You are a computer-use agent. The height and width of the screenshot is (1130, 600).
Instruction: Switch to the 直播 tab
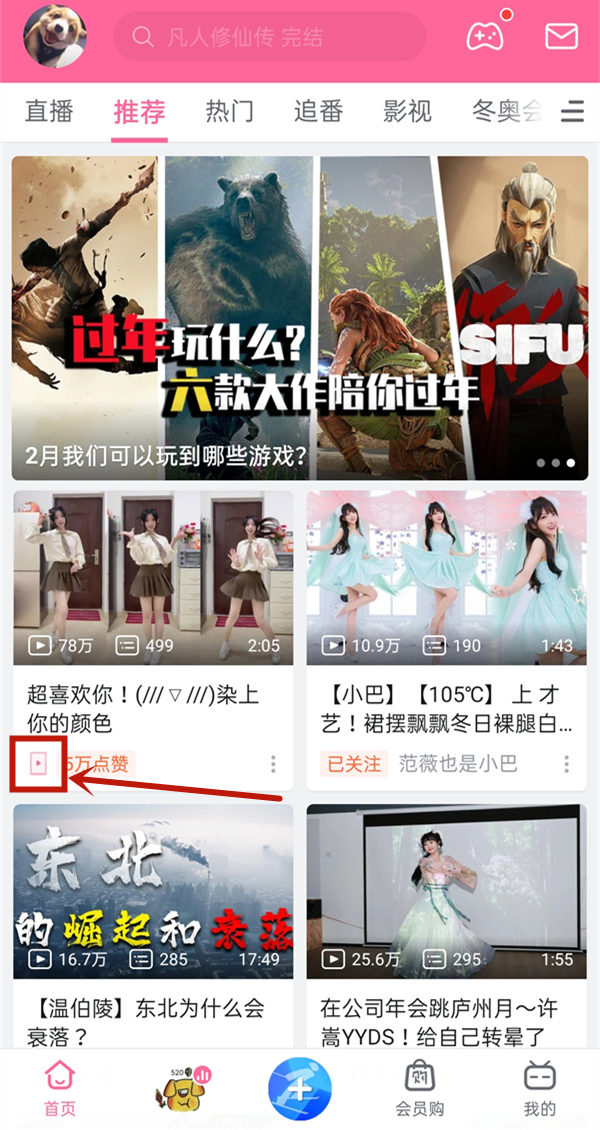click(49, 111)
